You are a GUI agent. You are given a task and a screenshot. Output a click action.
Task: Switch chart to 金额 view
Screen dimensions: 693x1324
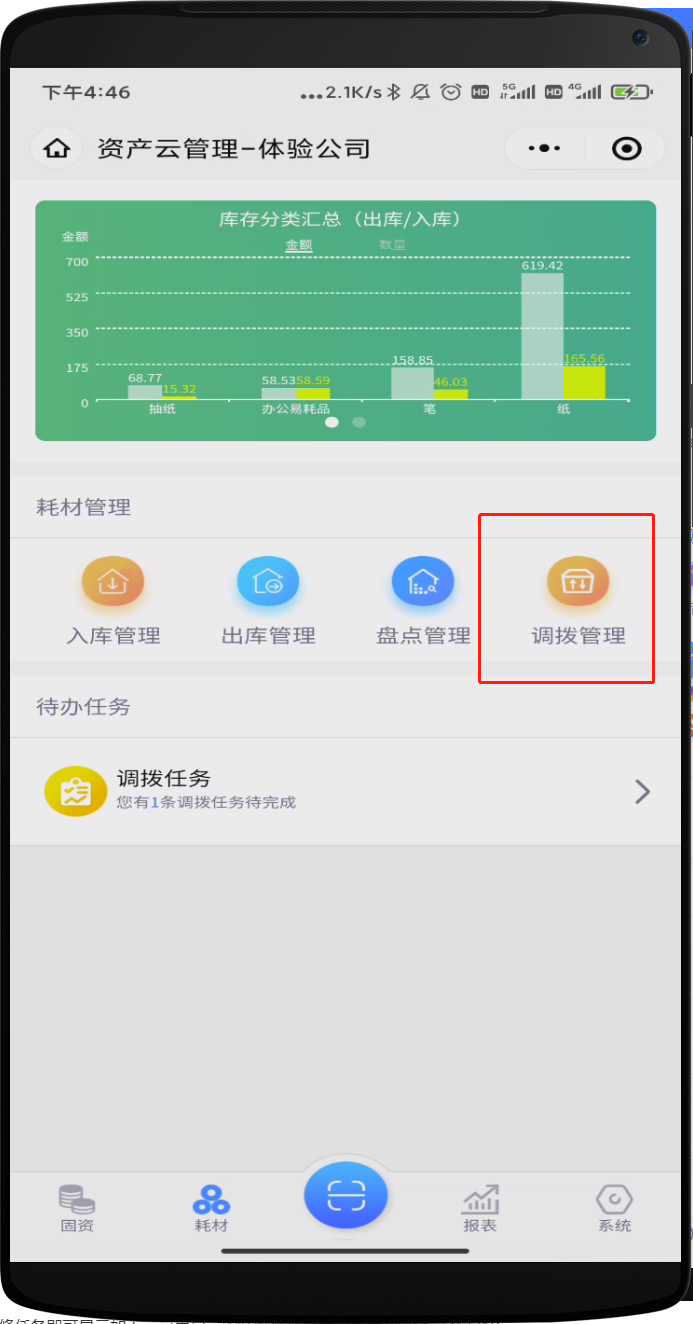pyautogui.click(x=298, y=245)
